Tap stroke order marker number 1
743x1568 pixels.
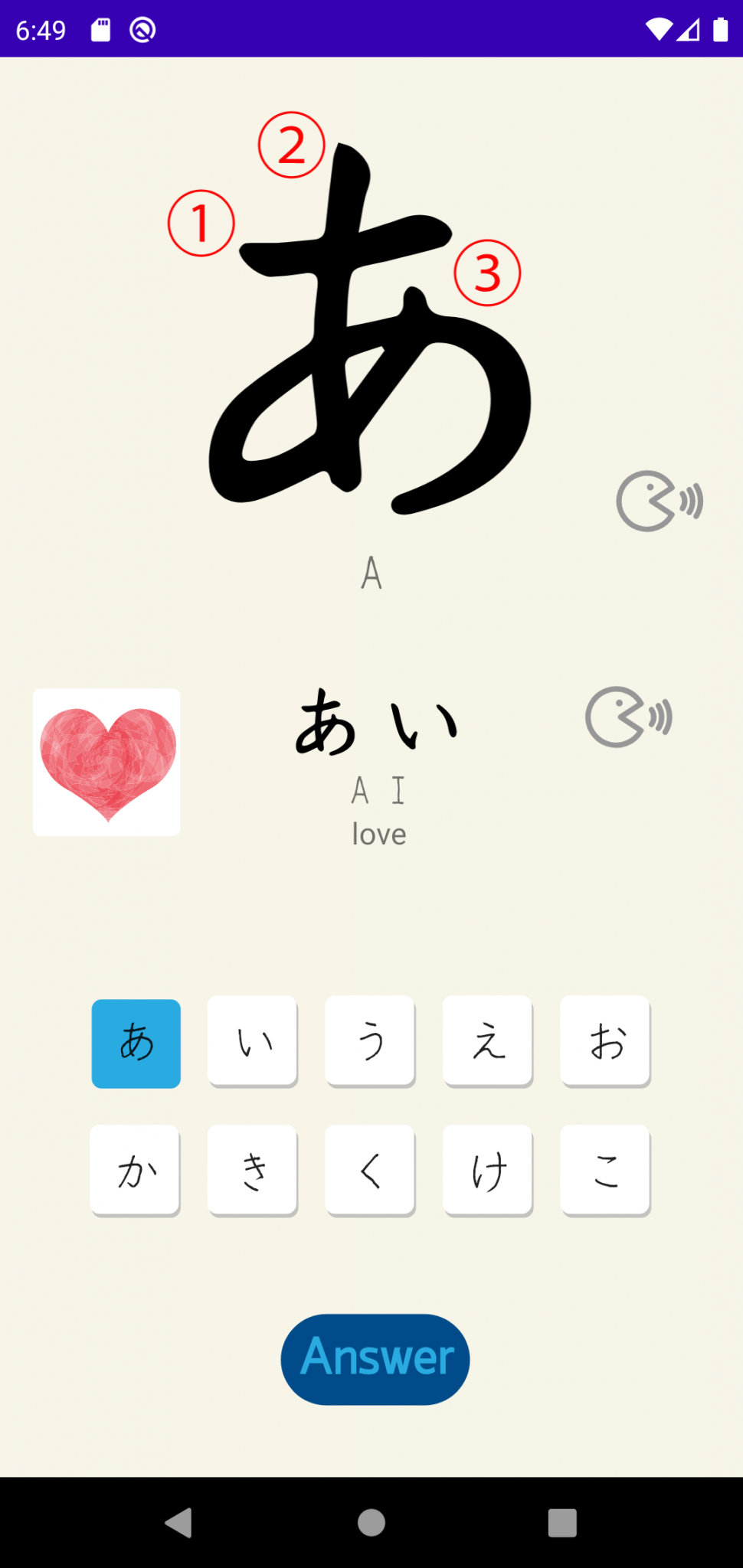201,223
